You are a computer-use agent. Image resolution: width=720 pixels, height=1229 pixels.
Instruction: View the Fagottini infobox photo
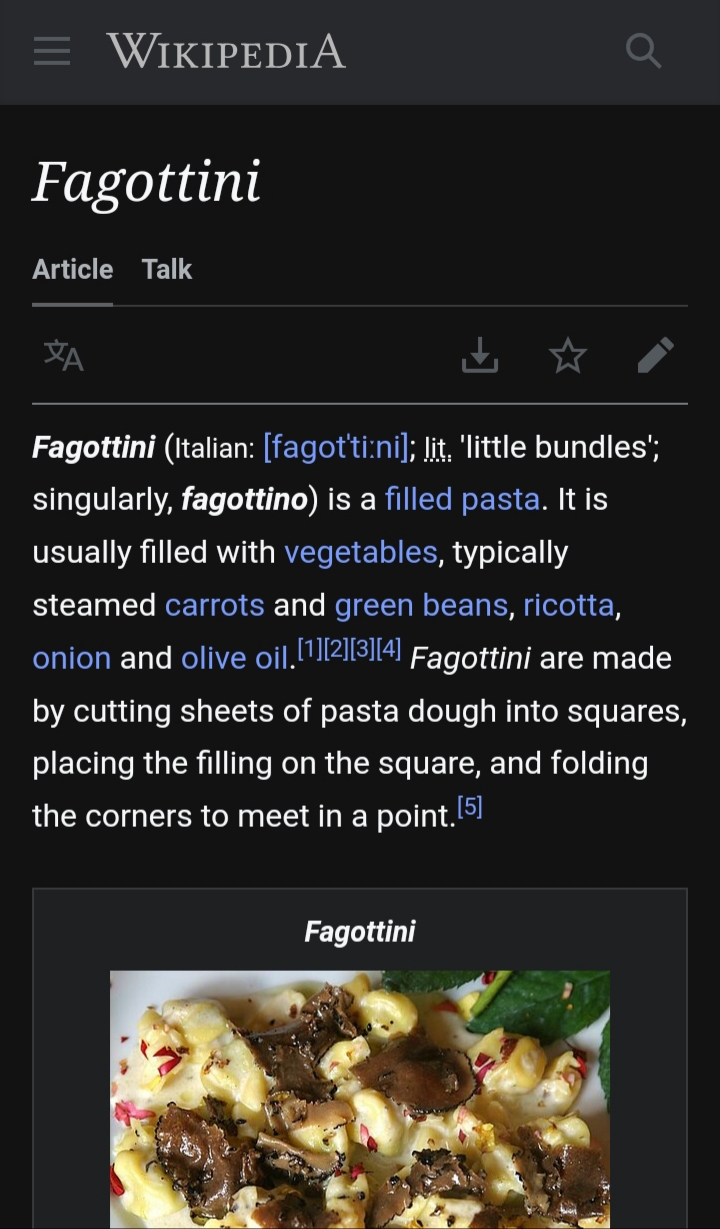click(x=360, y=1099)
